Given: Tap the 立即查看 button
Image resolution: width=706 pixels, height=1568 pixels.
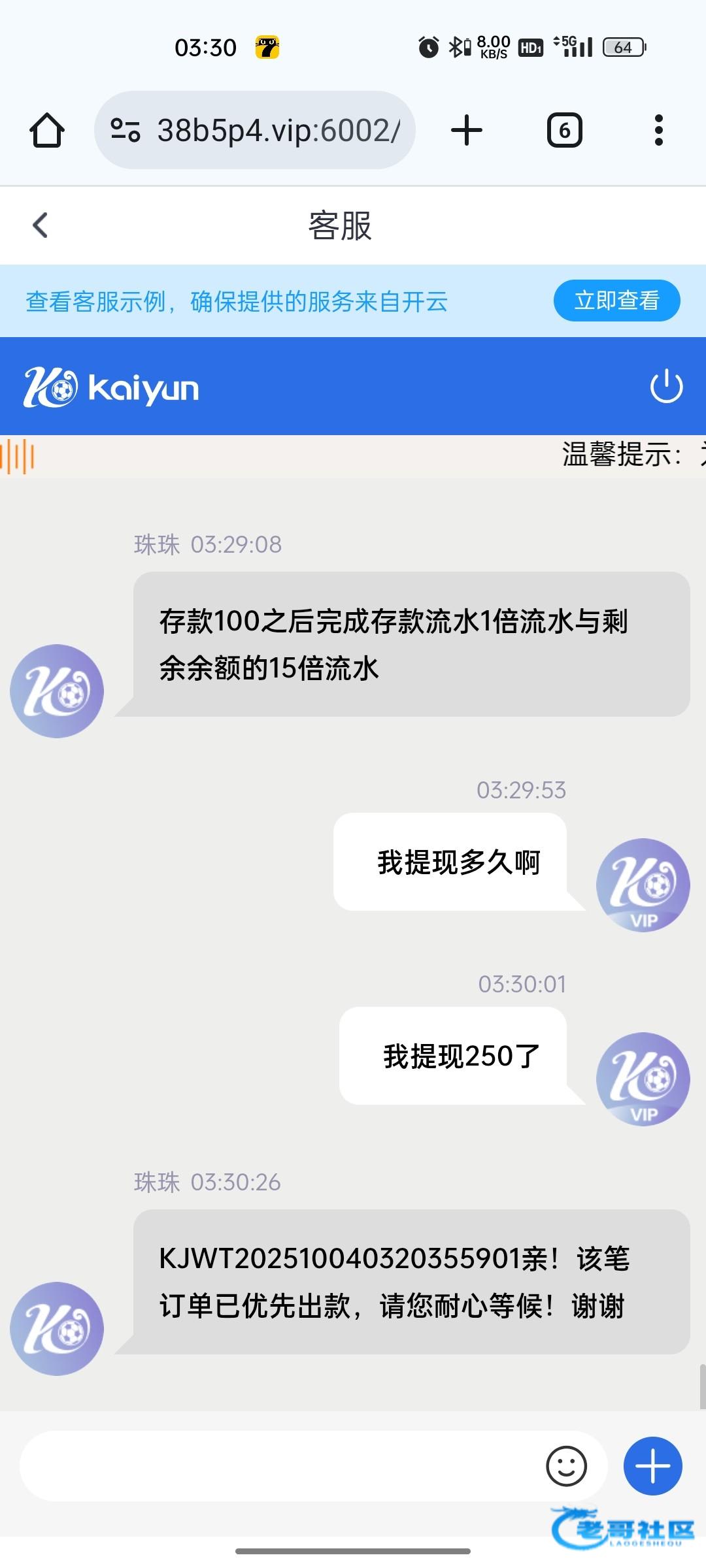Looking at the screenshot, I should (x=616, y=301).
